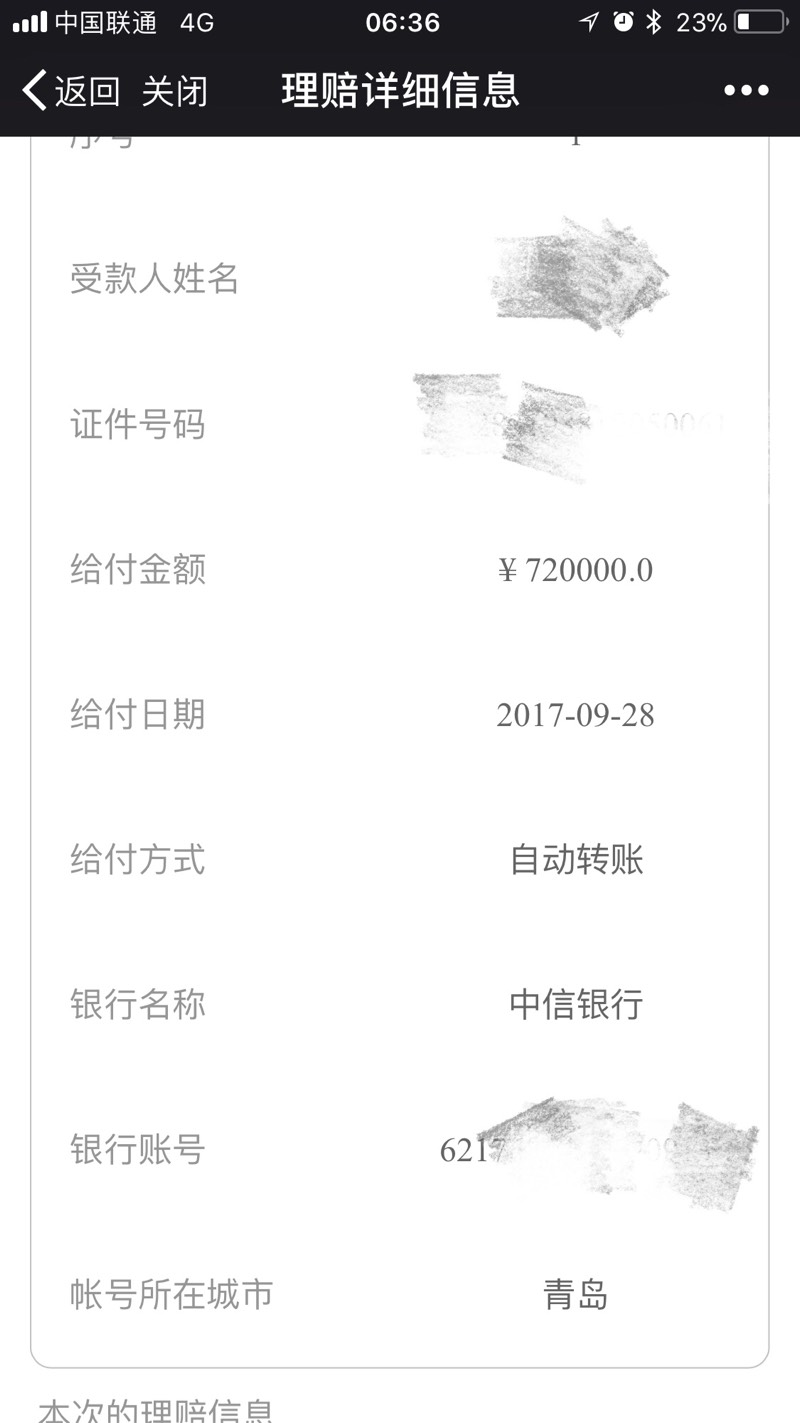
Task: Open the three-dot overflow menu
Action: tap(746, 91)
